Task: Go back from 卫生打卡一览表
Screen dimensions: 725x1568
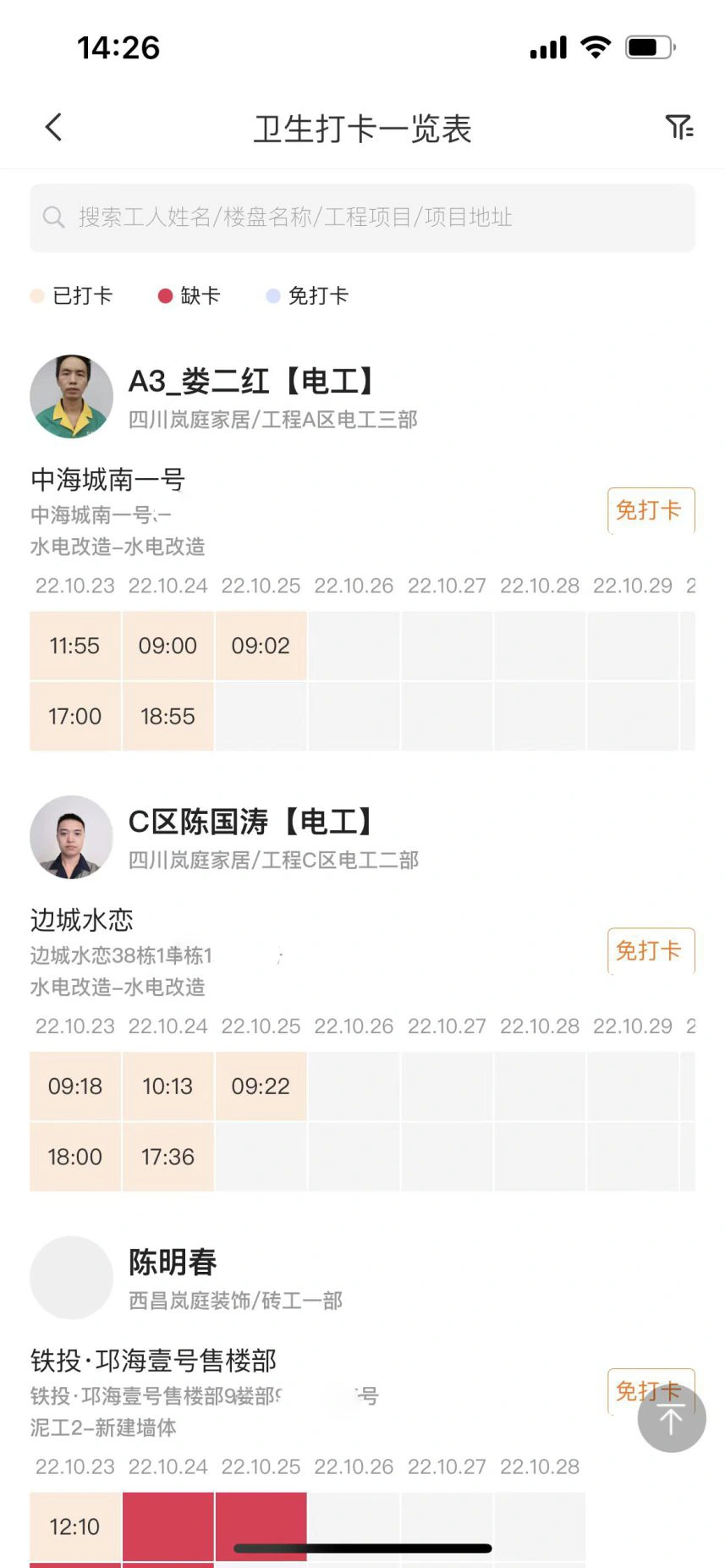Action: (x=54, y=128)
